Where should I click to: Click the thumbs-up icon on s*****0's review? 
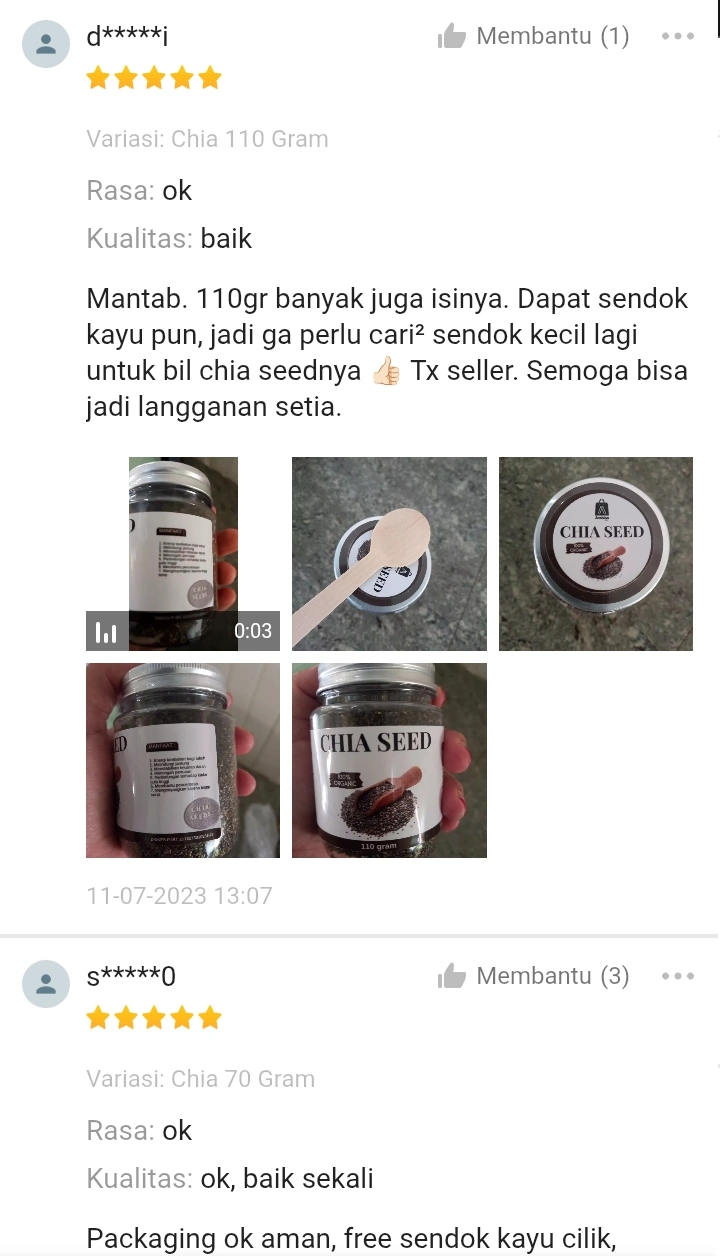point(452,975)
